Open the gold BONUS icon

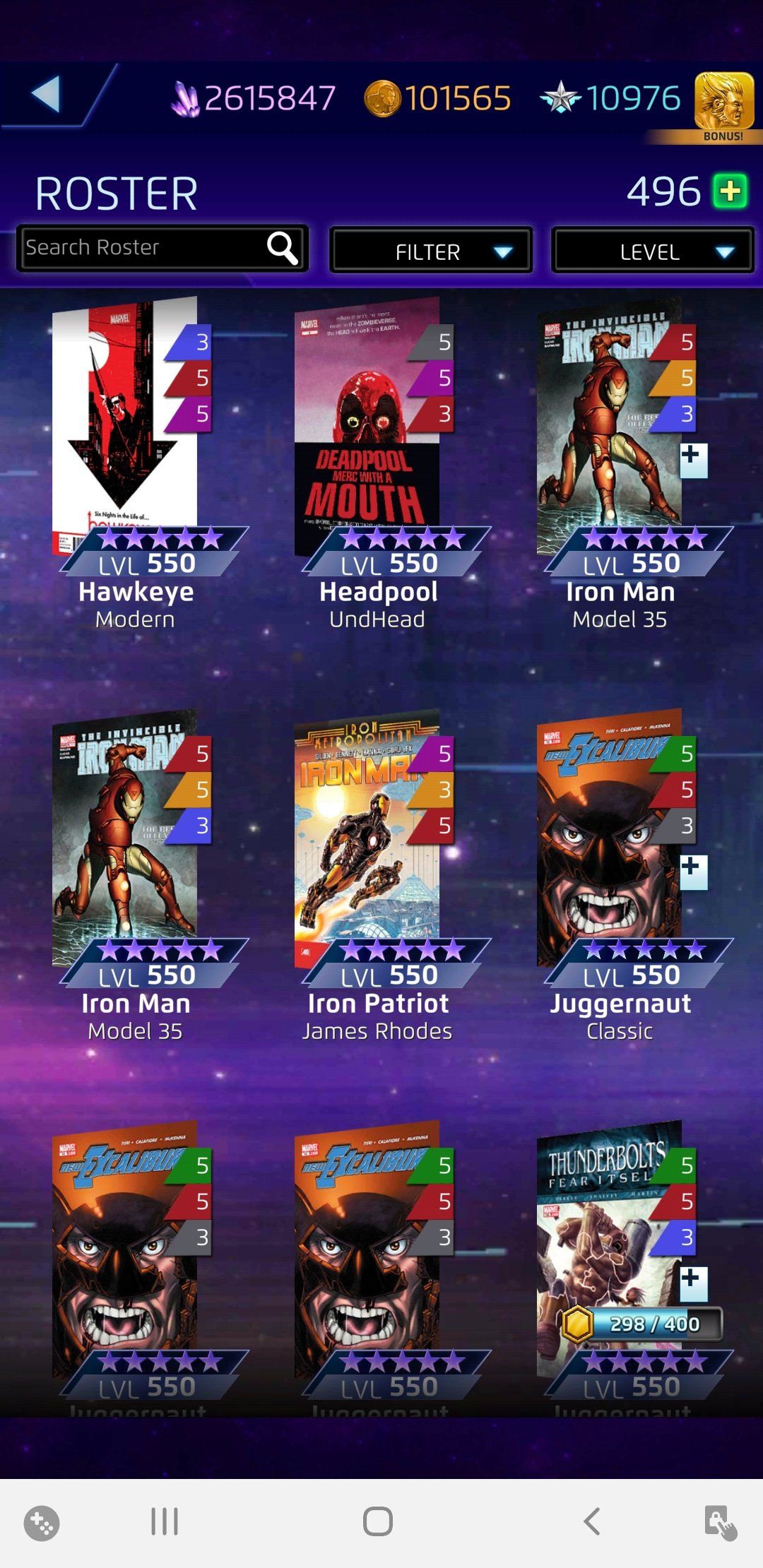[724, 105]
